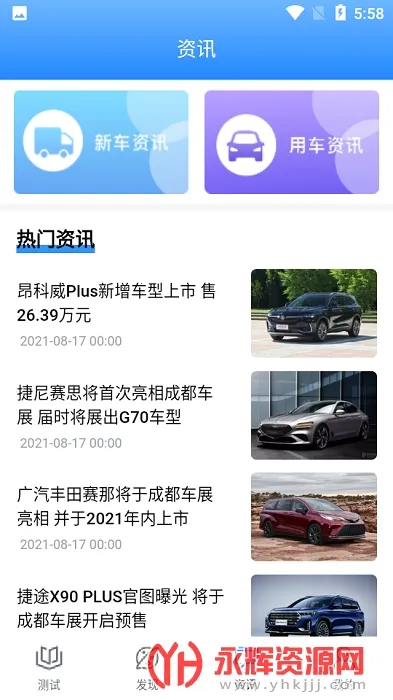Open the 新车资讯 card
This screenshot has width=393, height=700.
pos(101,142)
